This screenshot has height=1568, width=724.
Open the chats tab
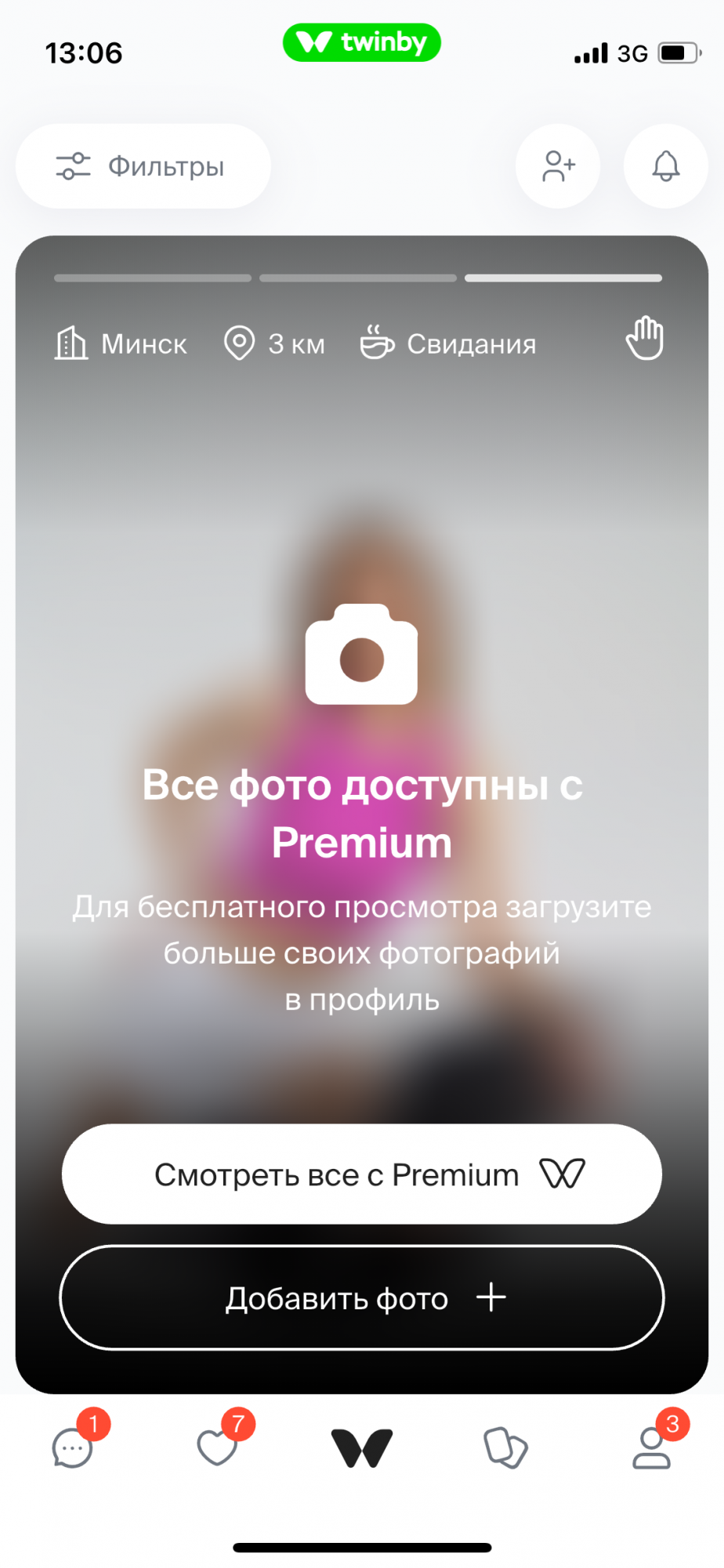(x=72, y=1447)
